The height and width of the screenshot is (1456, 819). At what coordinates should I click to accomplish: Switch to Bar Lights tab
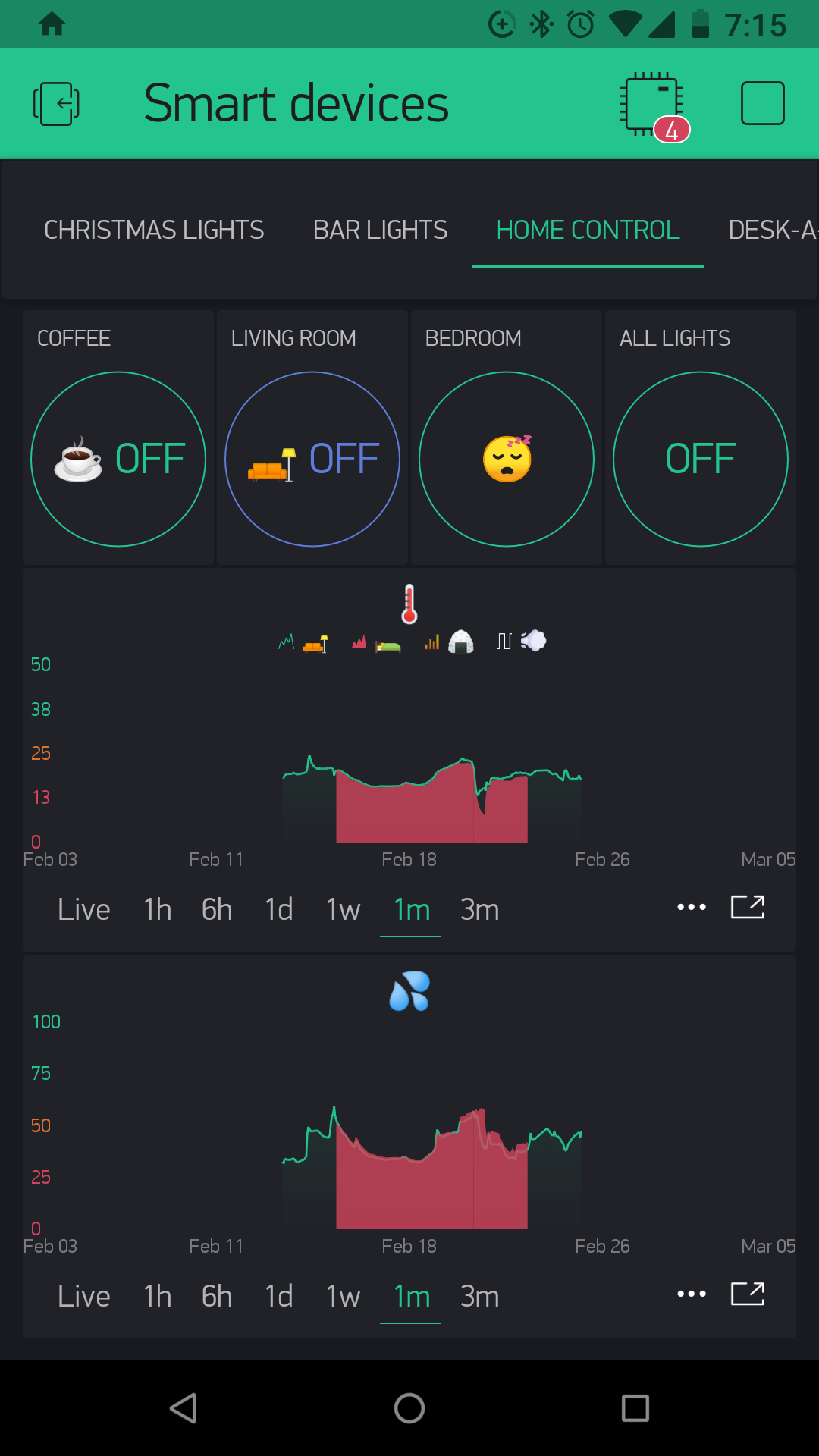click(380, 230)
